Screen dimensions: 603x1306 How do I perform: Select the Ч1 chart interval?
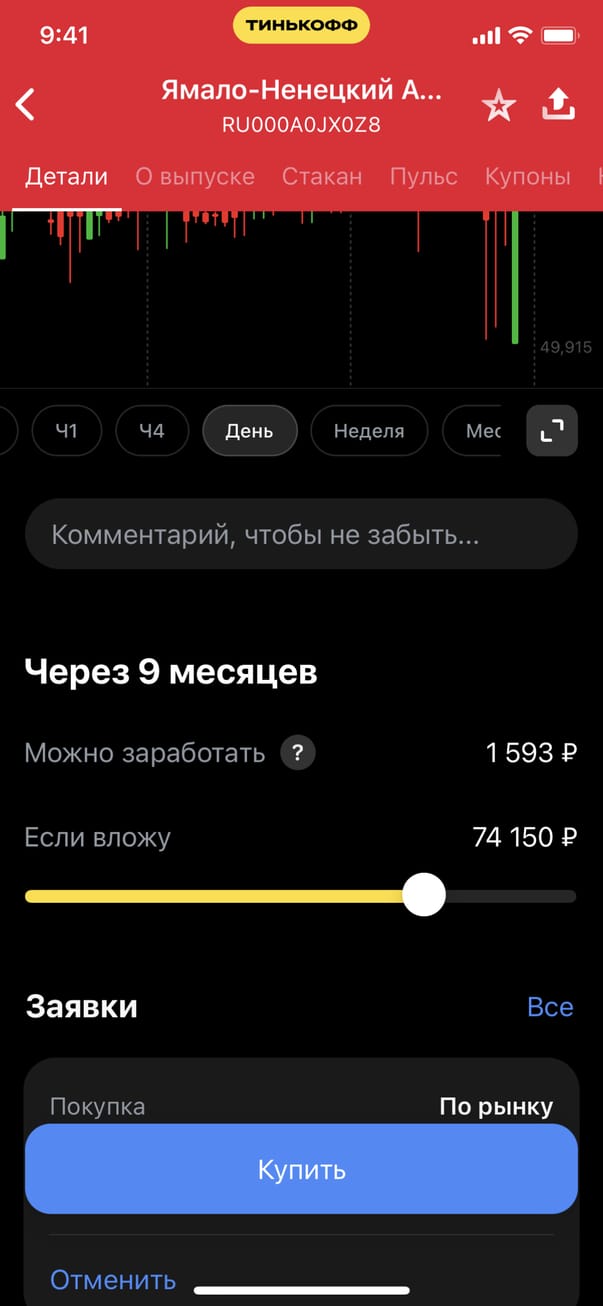66,431
